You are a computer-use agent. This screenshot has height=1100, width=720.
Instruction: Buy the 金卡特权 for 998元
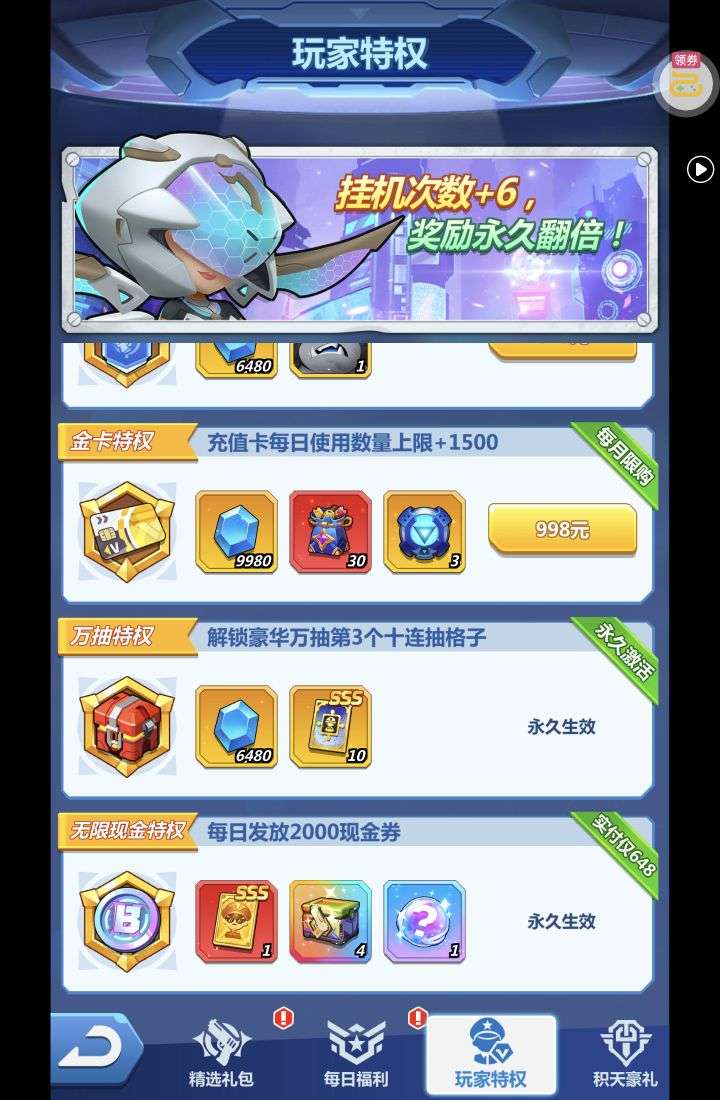562,529
